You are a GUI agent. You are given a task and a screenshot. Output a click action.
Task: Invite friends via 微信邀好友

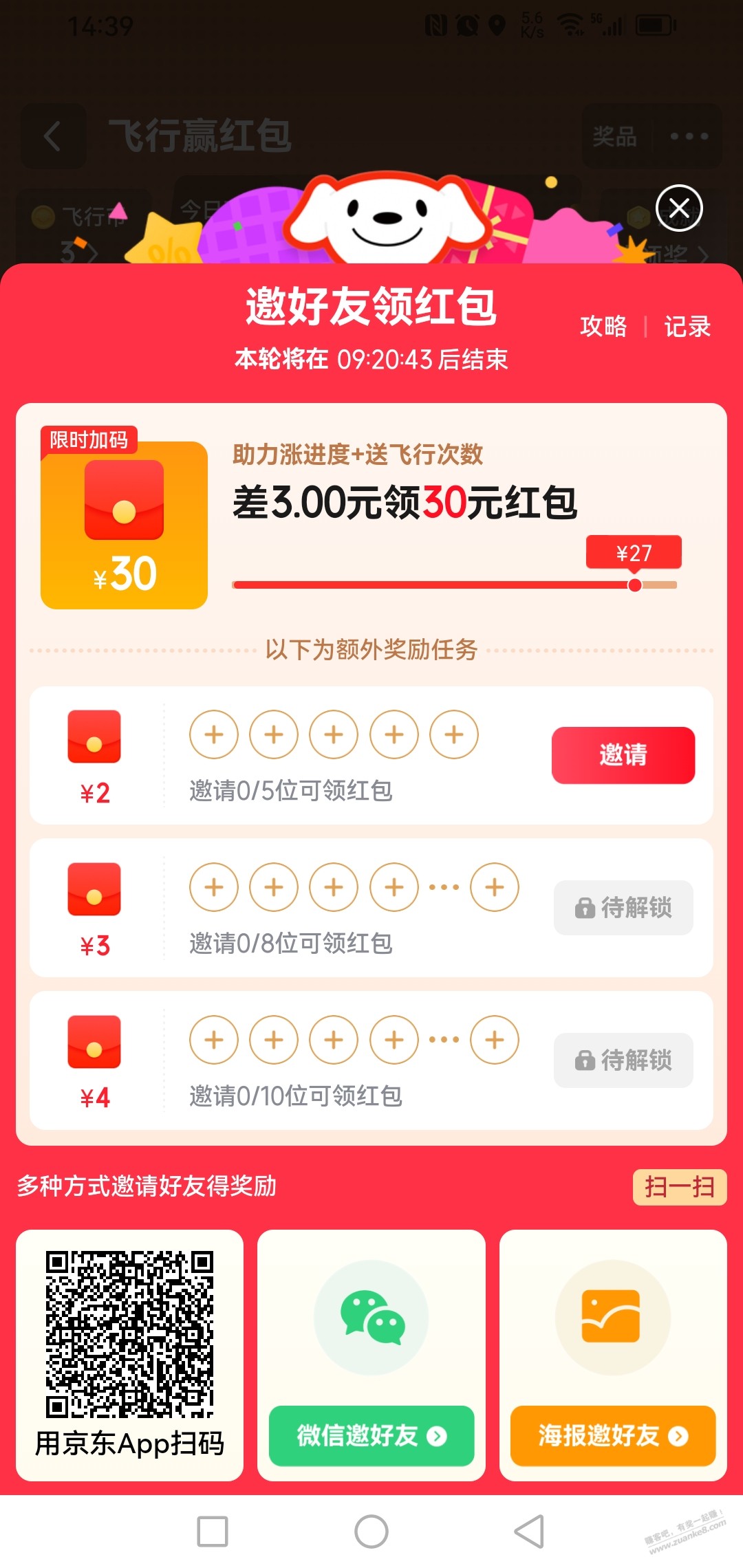tap(371, 1436)
